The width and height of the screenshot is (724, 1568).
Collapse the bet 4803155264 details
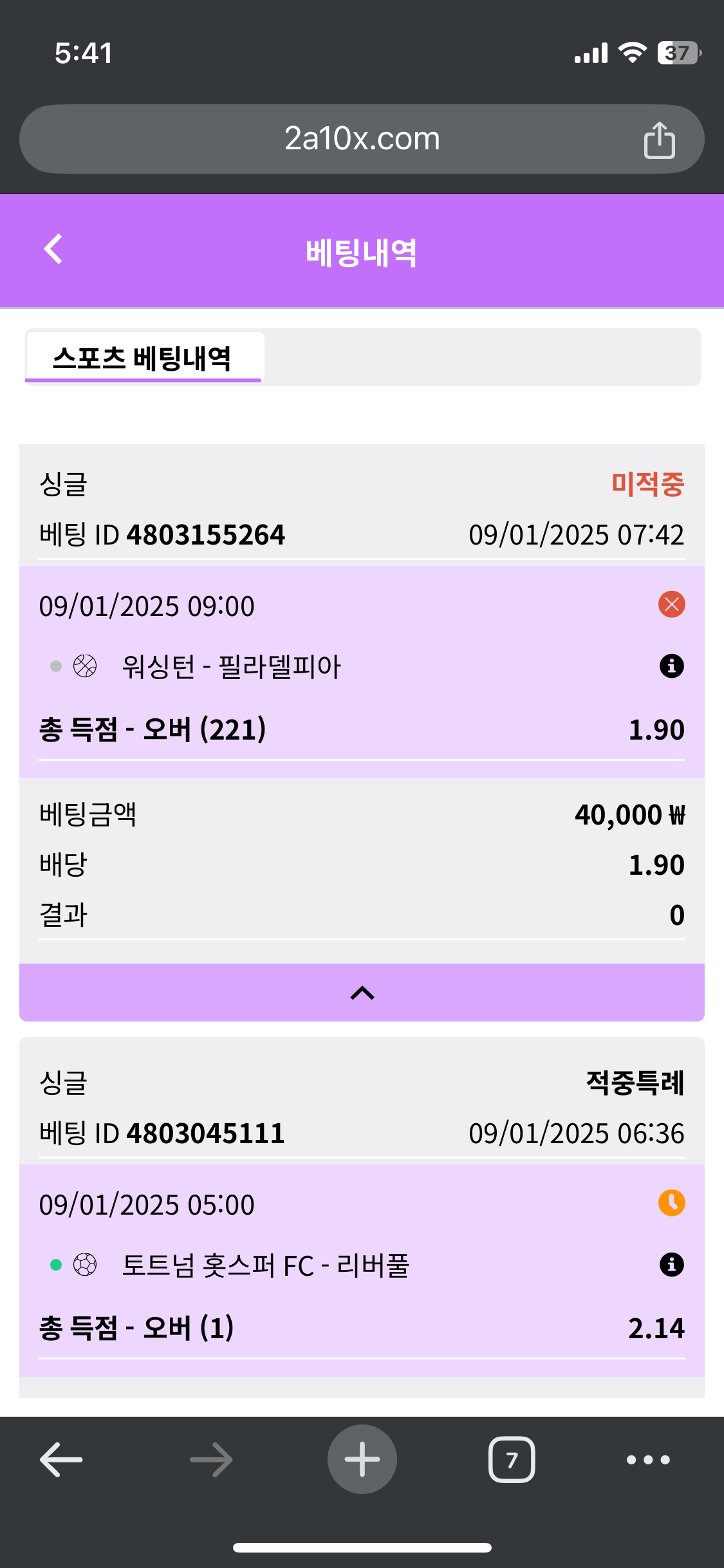coord(362,993)
